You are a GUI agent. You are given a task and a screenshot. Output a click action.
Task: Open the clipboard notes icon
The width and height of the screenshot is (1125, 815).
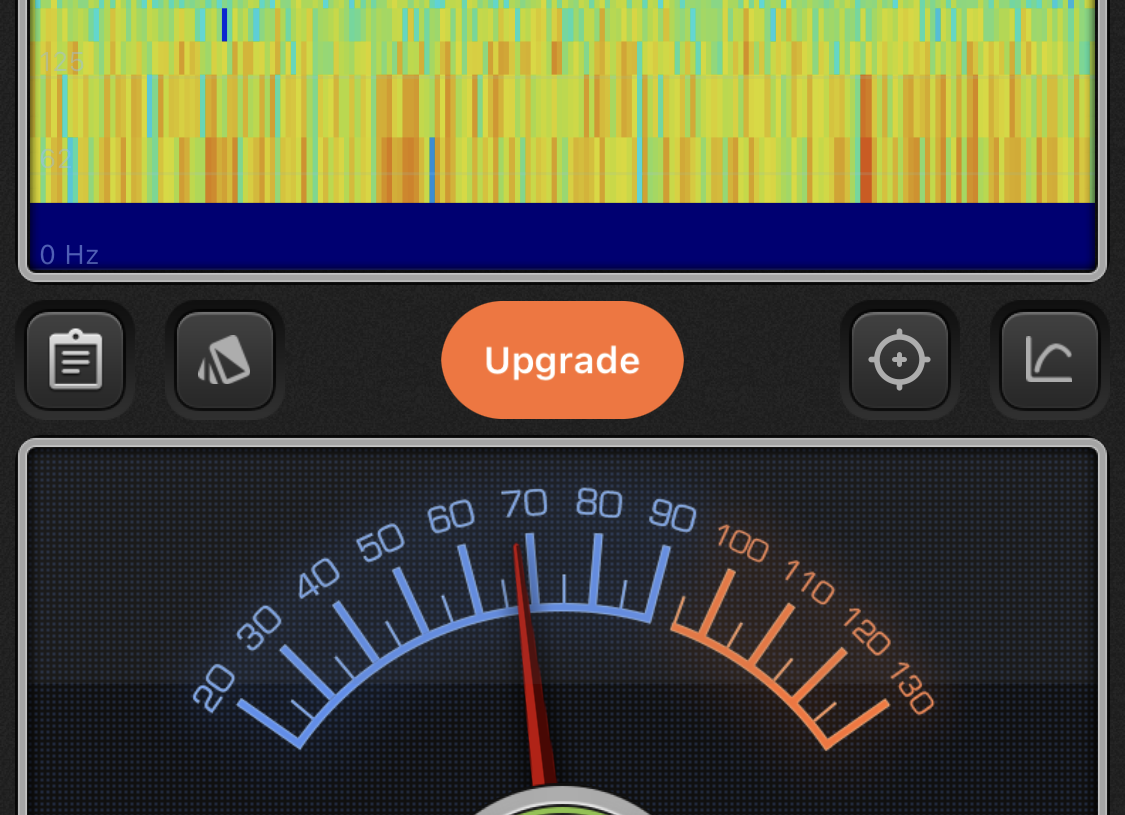click(75, 360)
